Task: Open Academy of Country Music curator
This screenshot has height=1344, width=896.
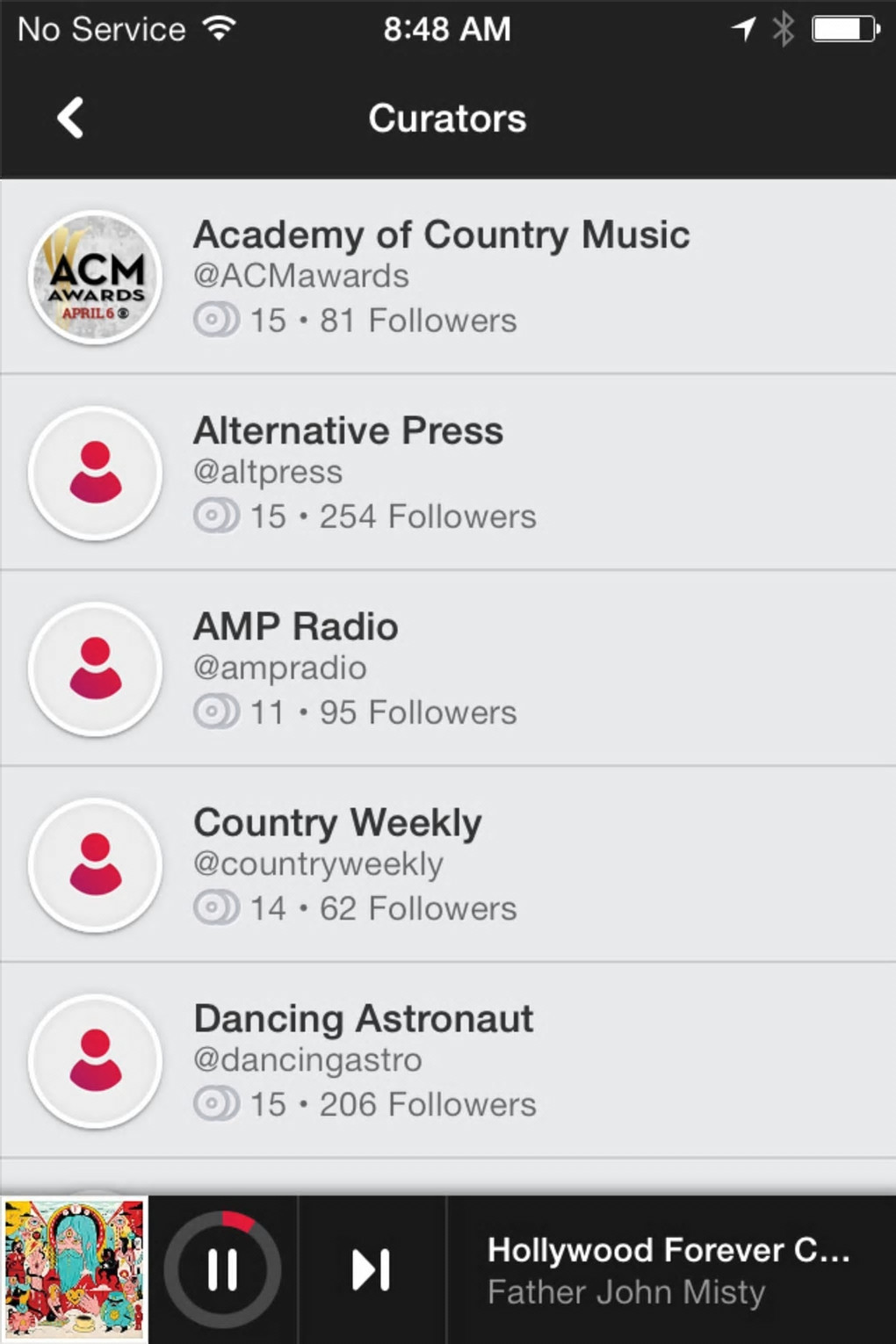Action: tap(441, 276)
